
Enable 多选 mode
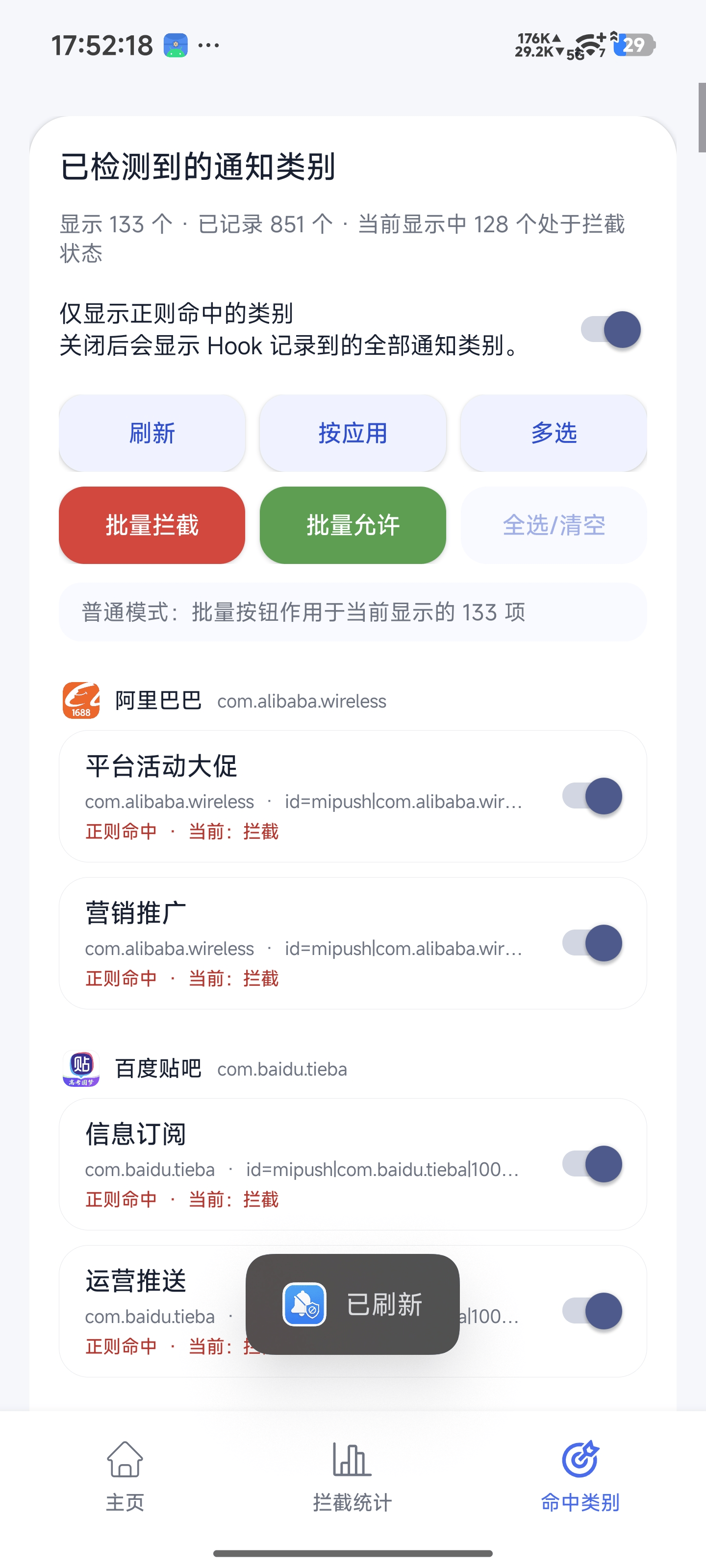point(553,433)
